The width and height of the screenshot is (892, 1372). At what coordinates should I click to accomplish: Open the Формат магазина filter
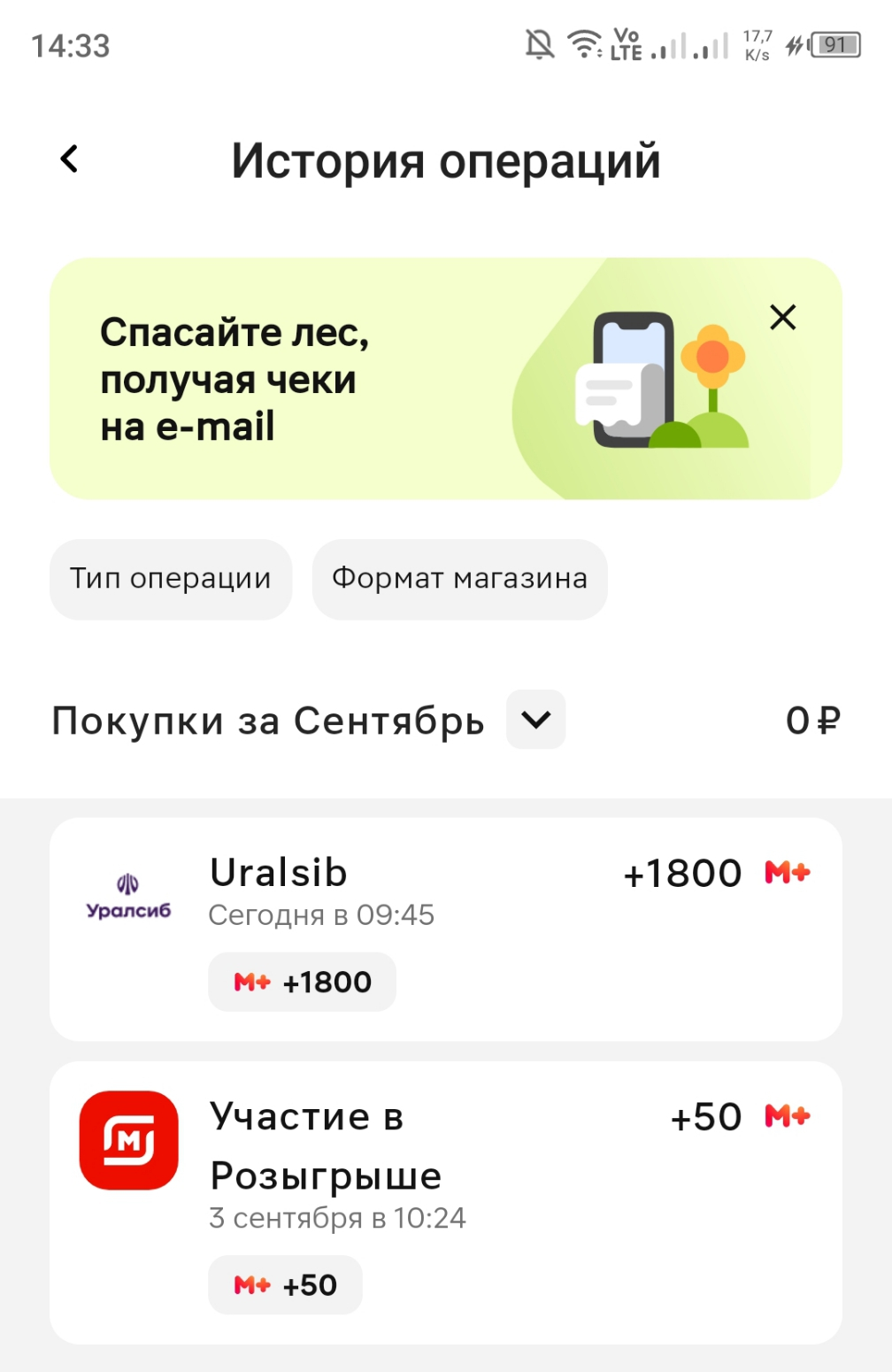(x=459, y=579)
